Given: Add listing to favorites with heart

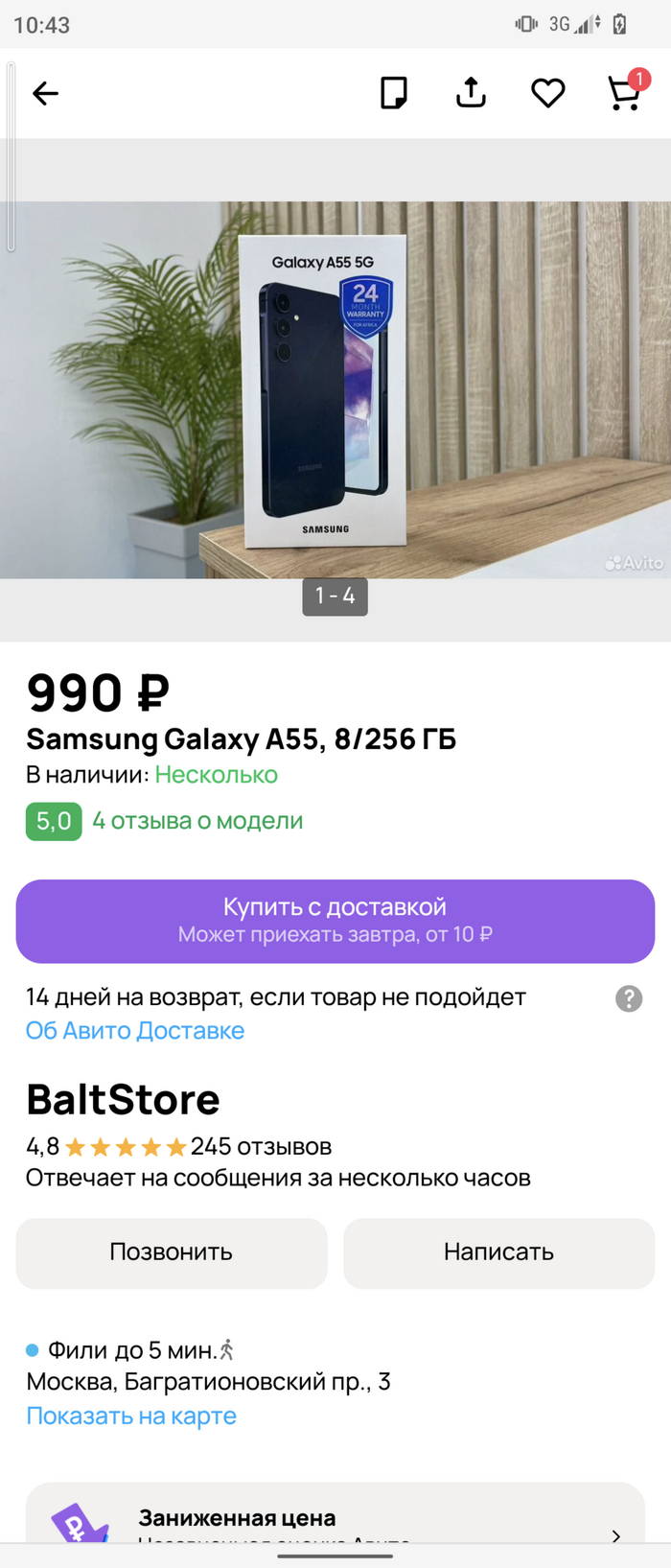Looking at the screenshot, I should tap(547, 93).
